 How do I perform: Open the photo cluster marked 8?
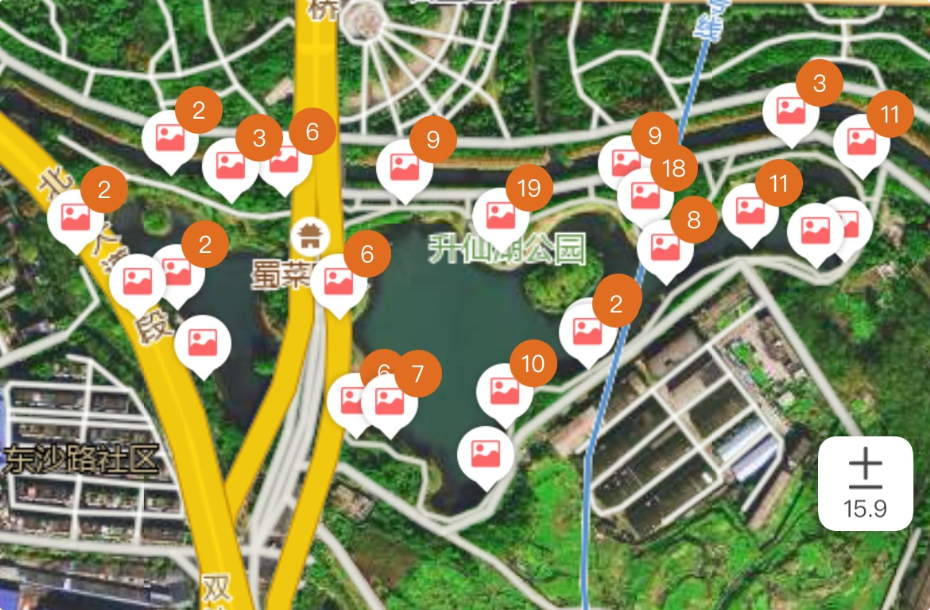[665, 246]
